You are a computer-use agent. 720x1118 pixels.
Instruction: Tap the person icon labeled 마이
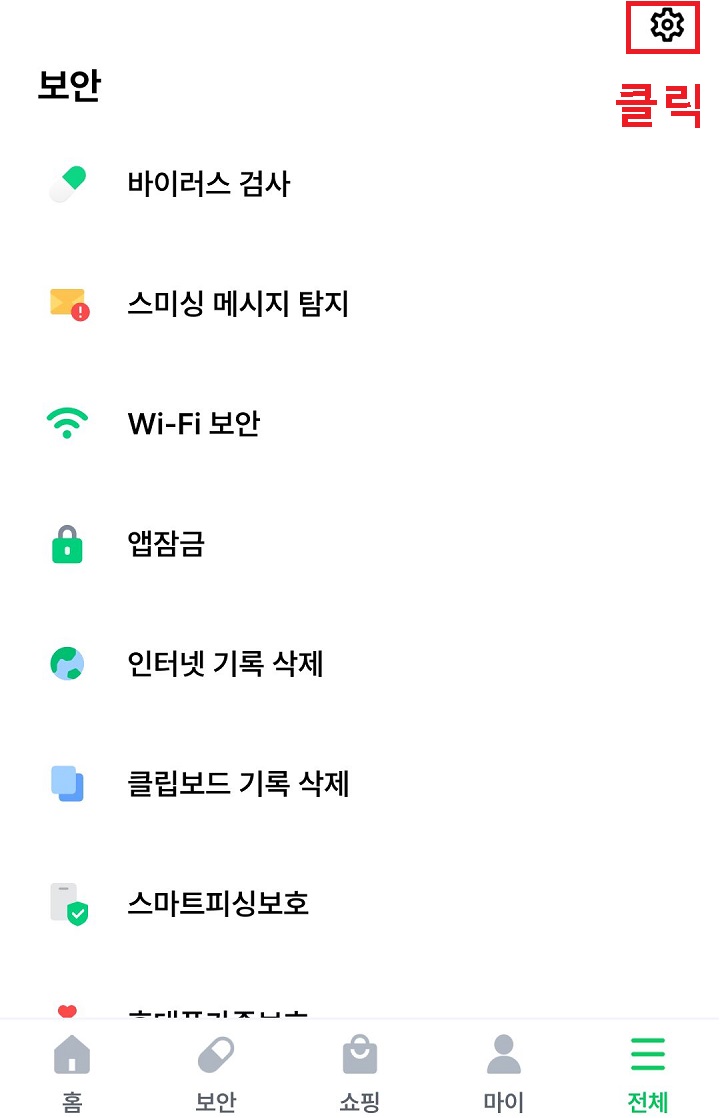(x=504, y=1055)
